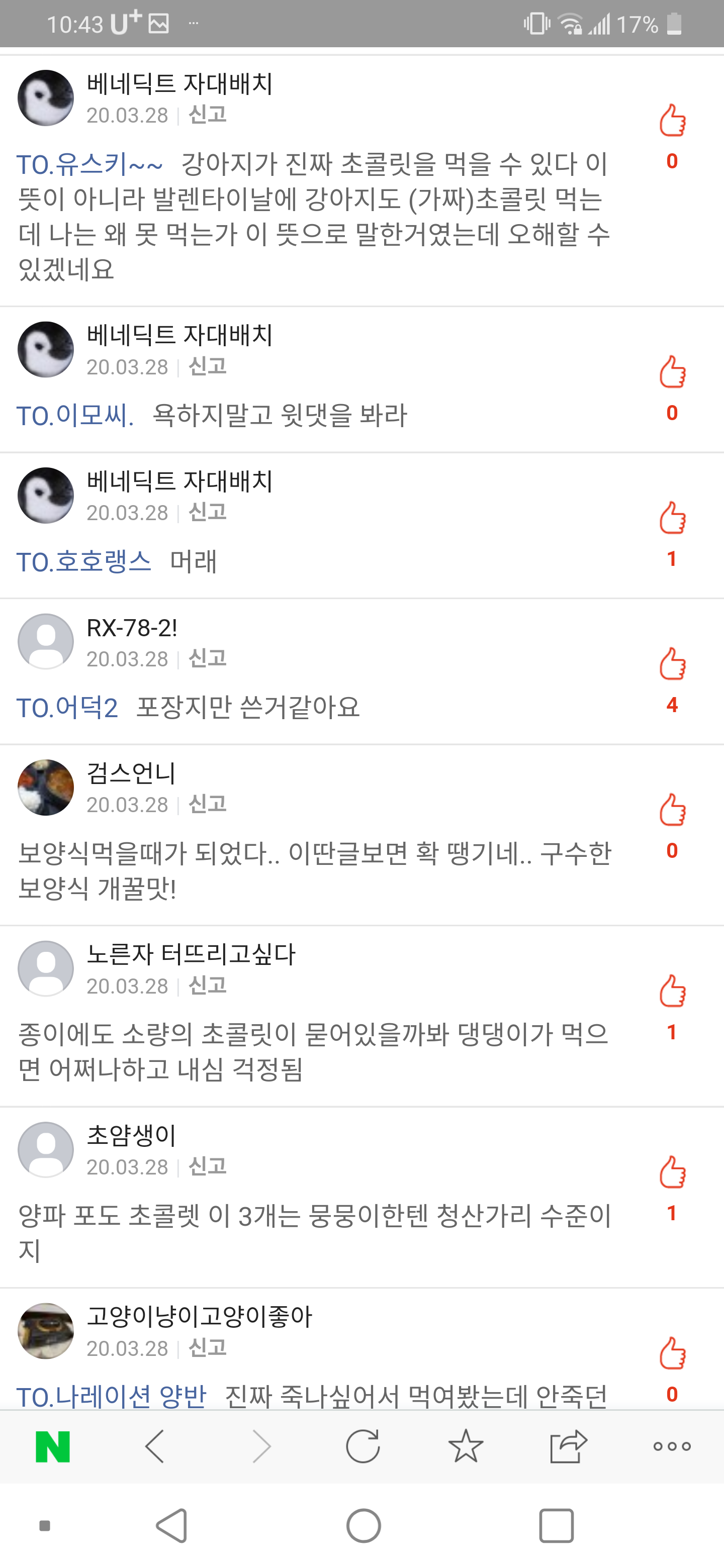Report 고양이냥이고양이좋아's comment via 신고
The height and width of the screenshot is (1568, 724).
(x=208, y=1348)
